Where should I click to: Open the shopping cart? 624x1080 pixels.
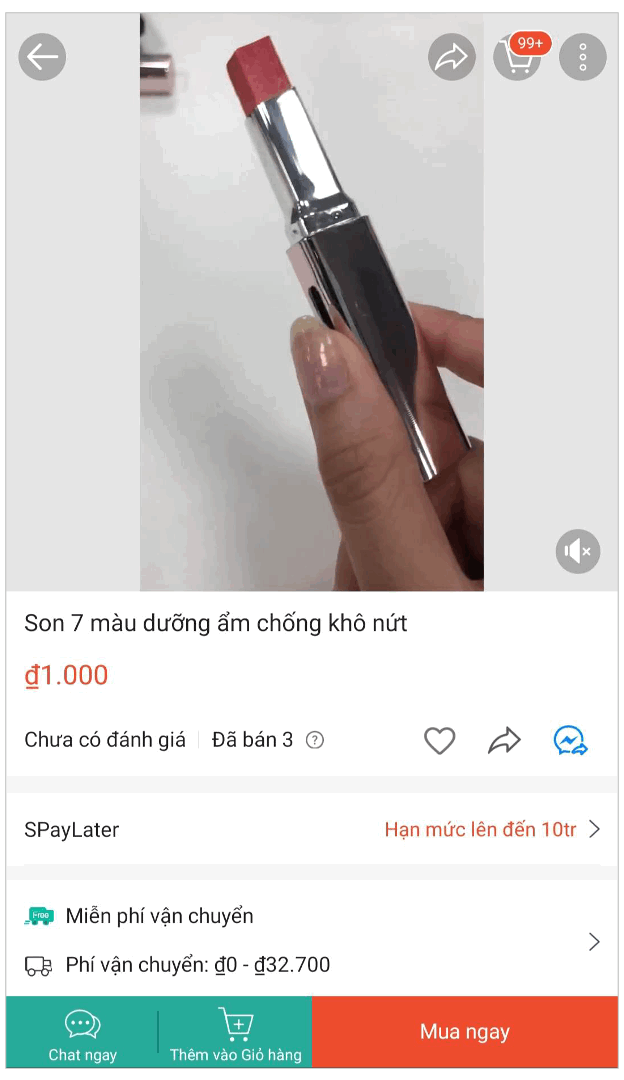(517, 57)
